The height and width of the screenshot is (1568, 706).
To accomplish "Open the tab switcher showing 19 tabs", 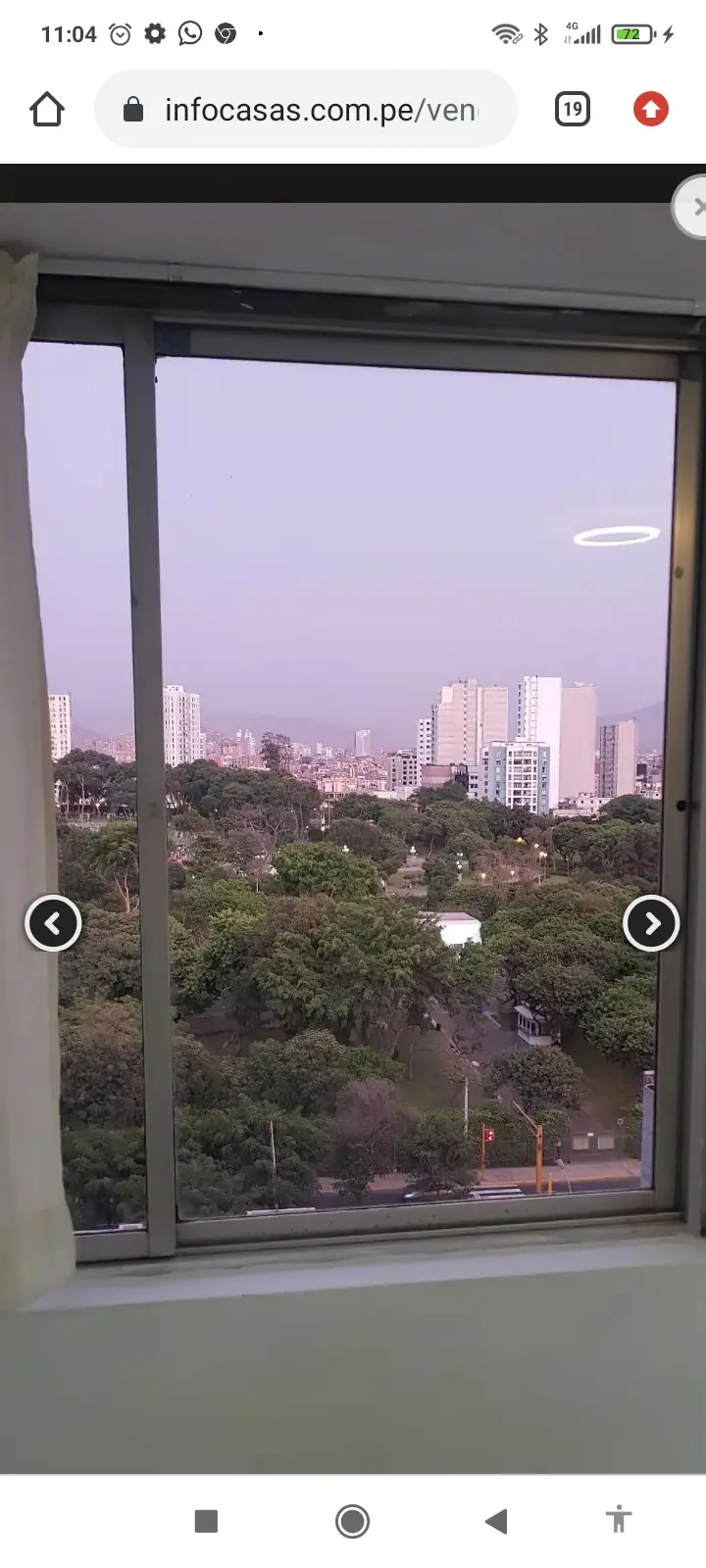I will pyautogui.click(x=573, y=109).
